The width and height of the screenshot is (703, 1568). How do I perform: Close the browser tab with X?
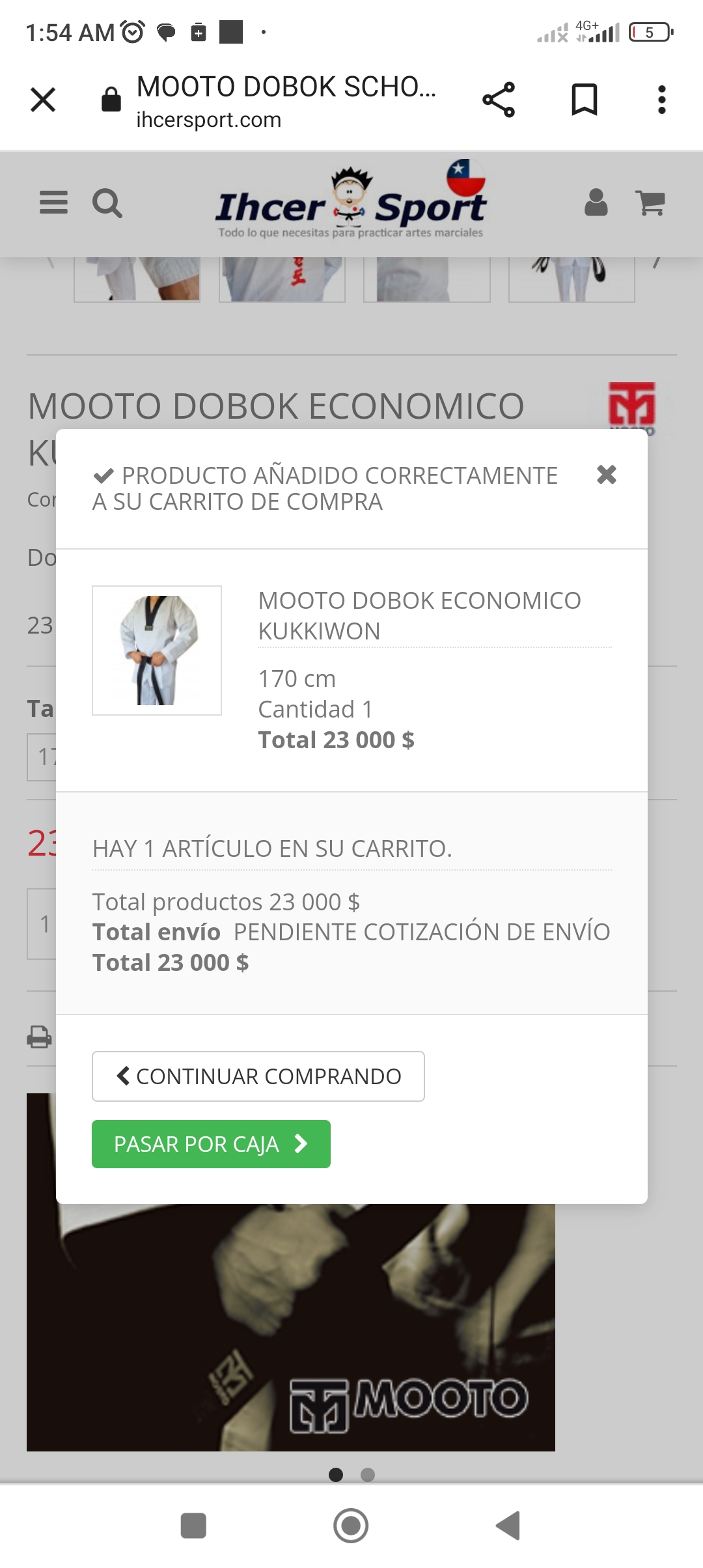43,100
